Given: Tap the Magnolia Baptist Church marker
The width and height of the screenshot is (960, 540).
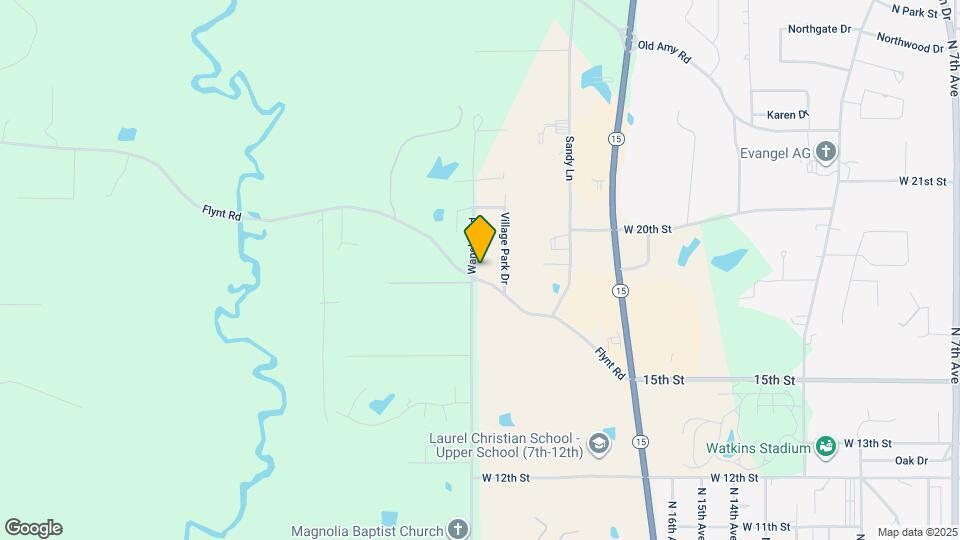Looking at the screenshot, I should click(457, 528).
